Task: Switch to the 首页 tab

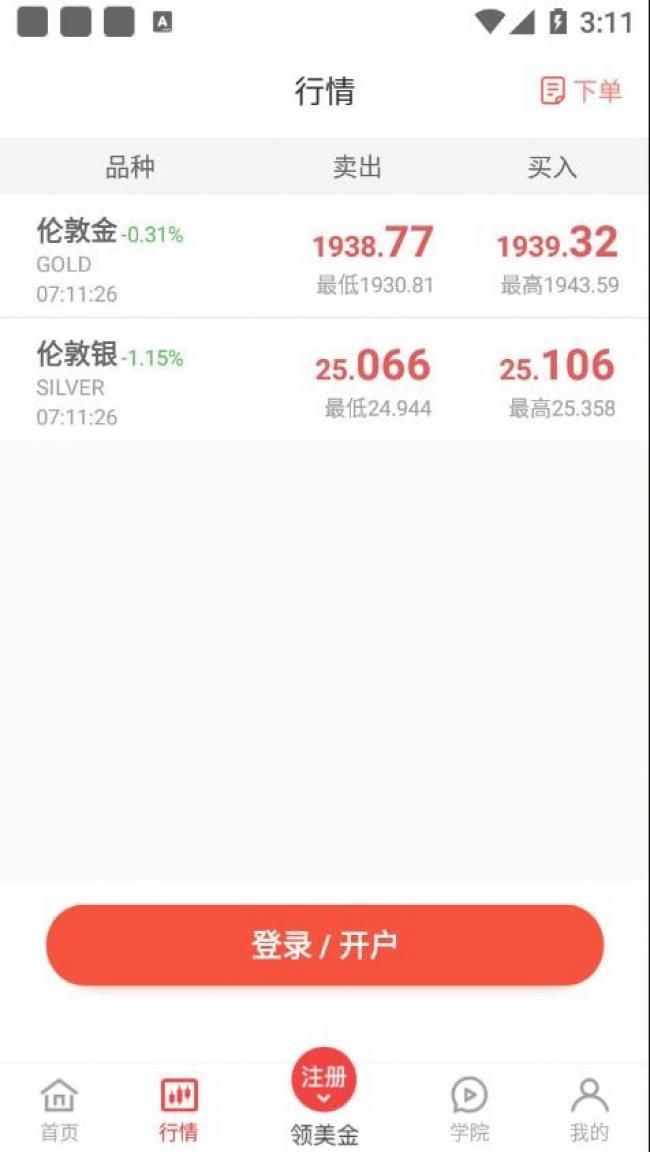Action: [59, 1110]
